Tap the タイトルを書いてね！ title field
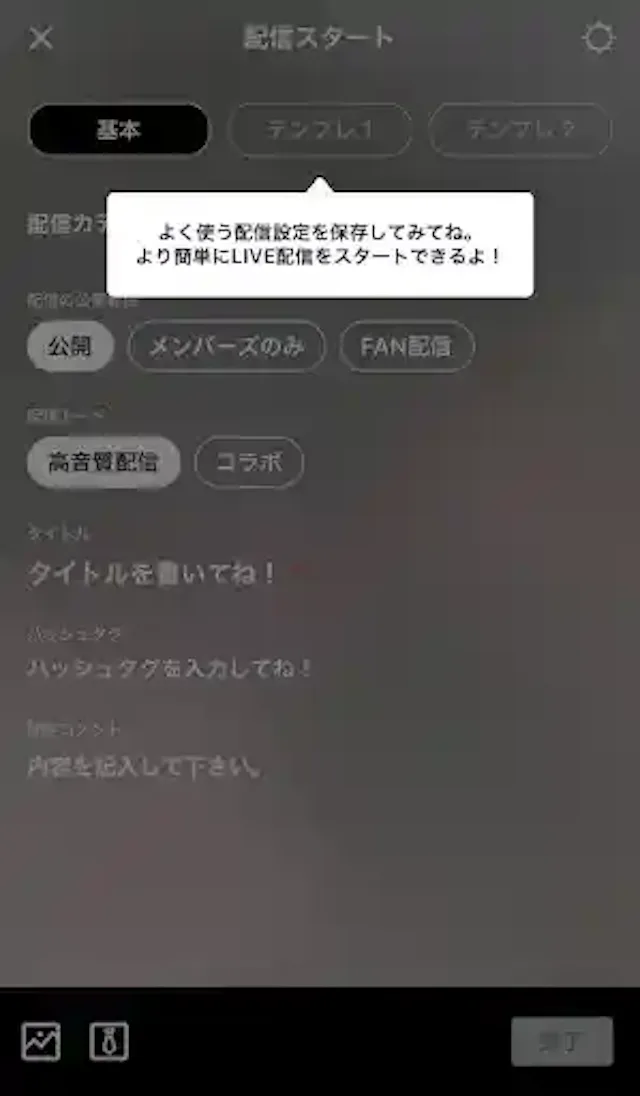 [x=152, y=574]
